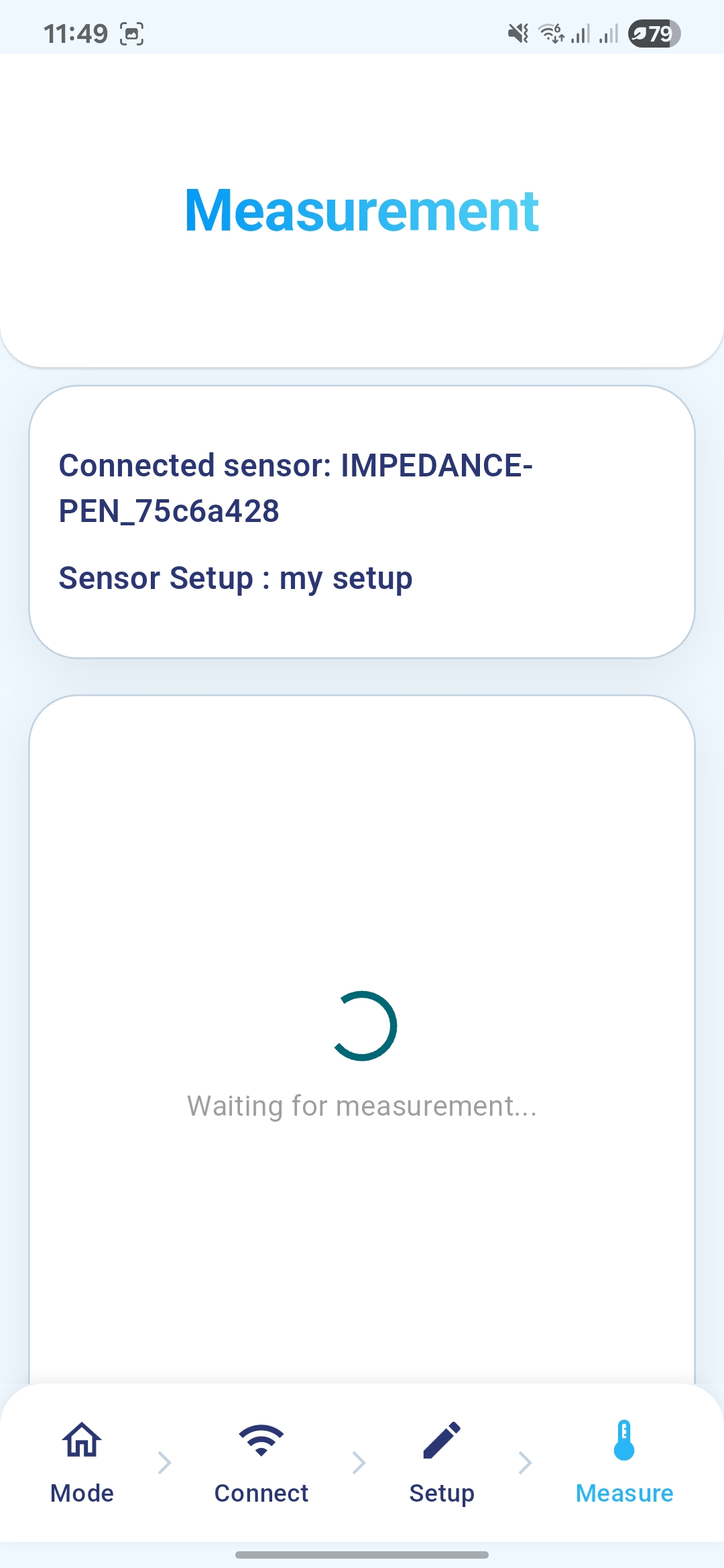Select the Measure tab
Viewport: 724px width, 1568px height.
click(x=624, y=1463)
